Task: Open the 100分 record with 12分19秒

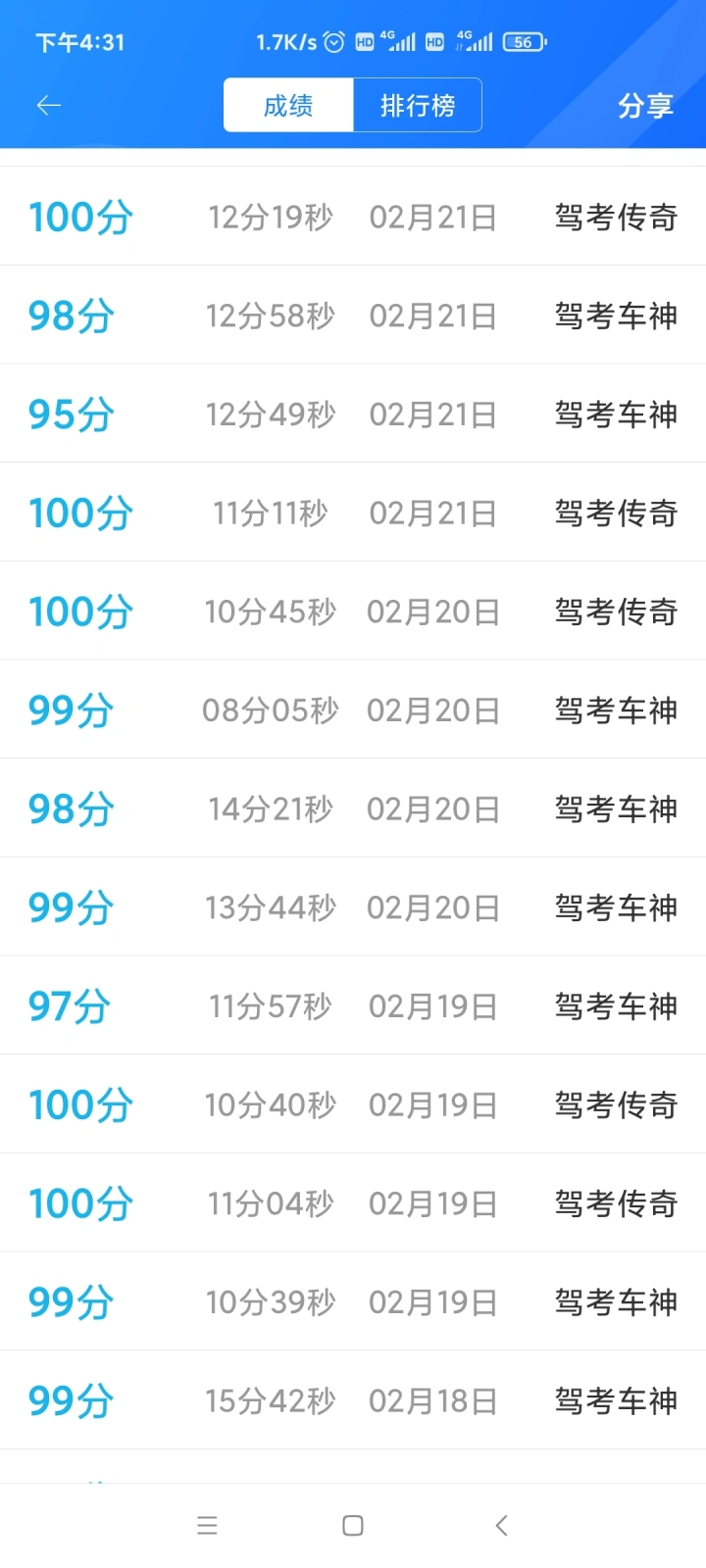Action: 353,217
